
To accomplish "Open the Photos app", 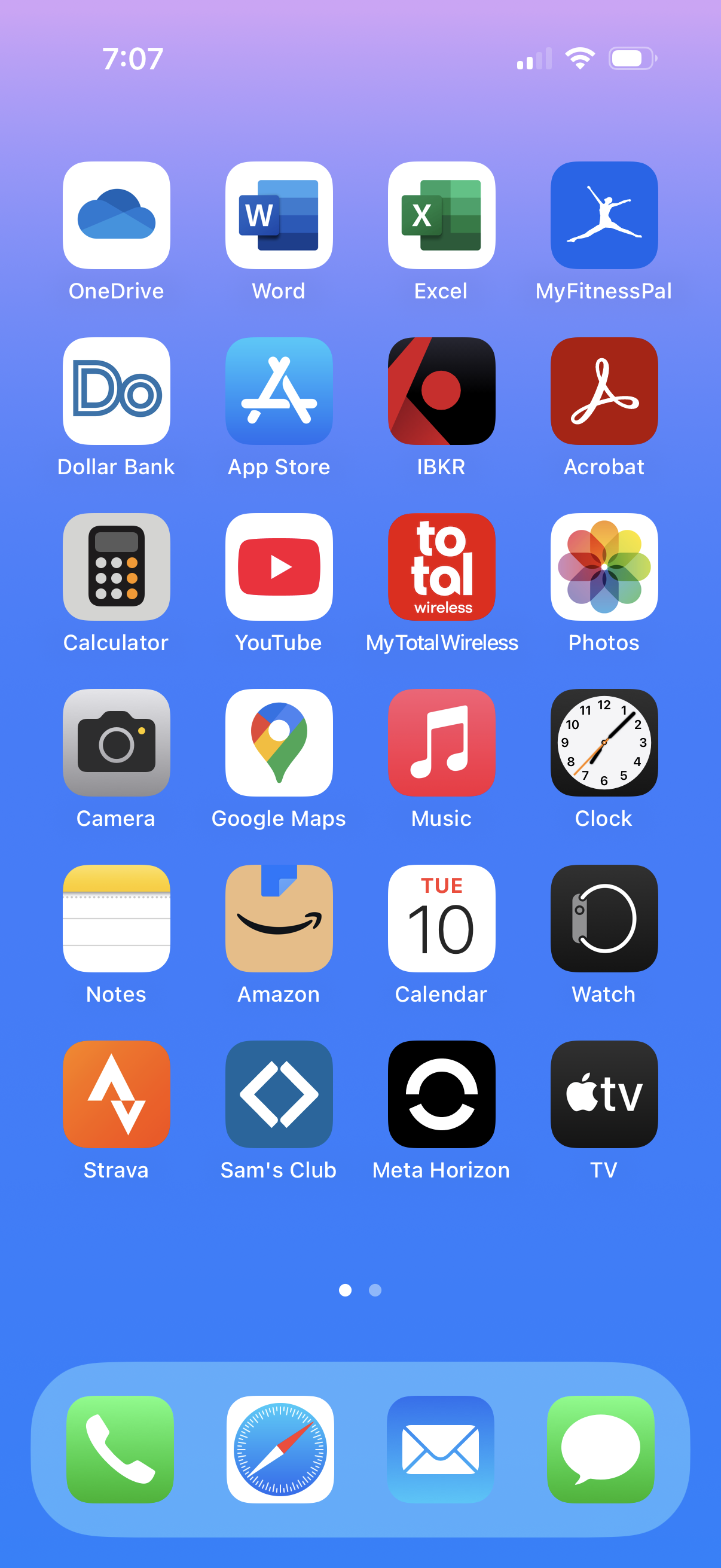I will point(604,567).
